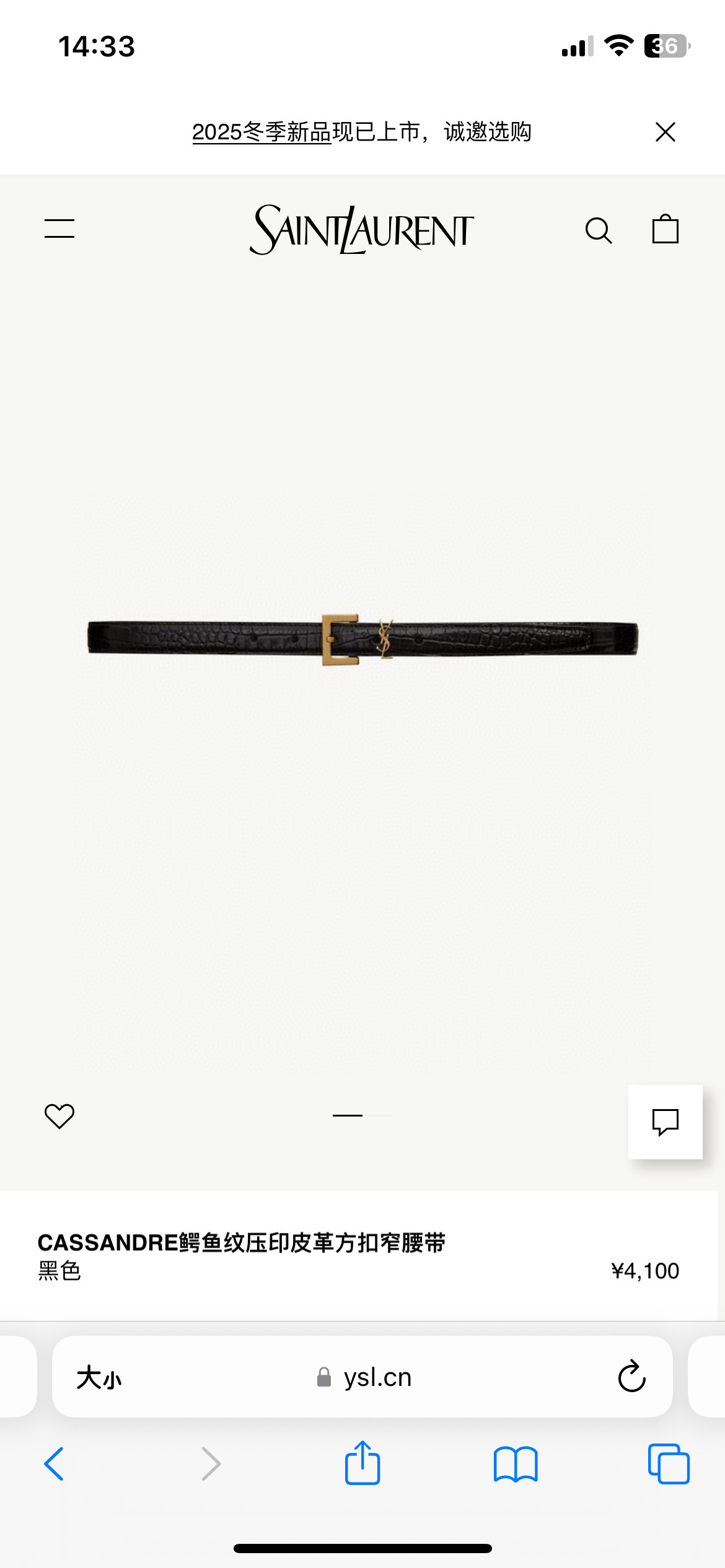
Task: Reload the ysl.cn page
Action: click(631, 1377)
